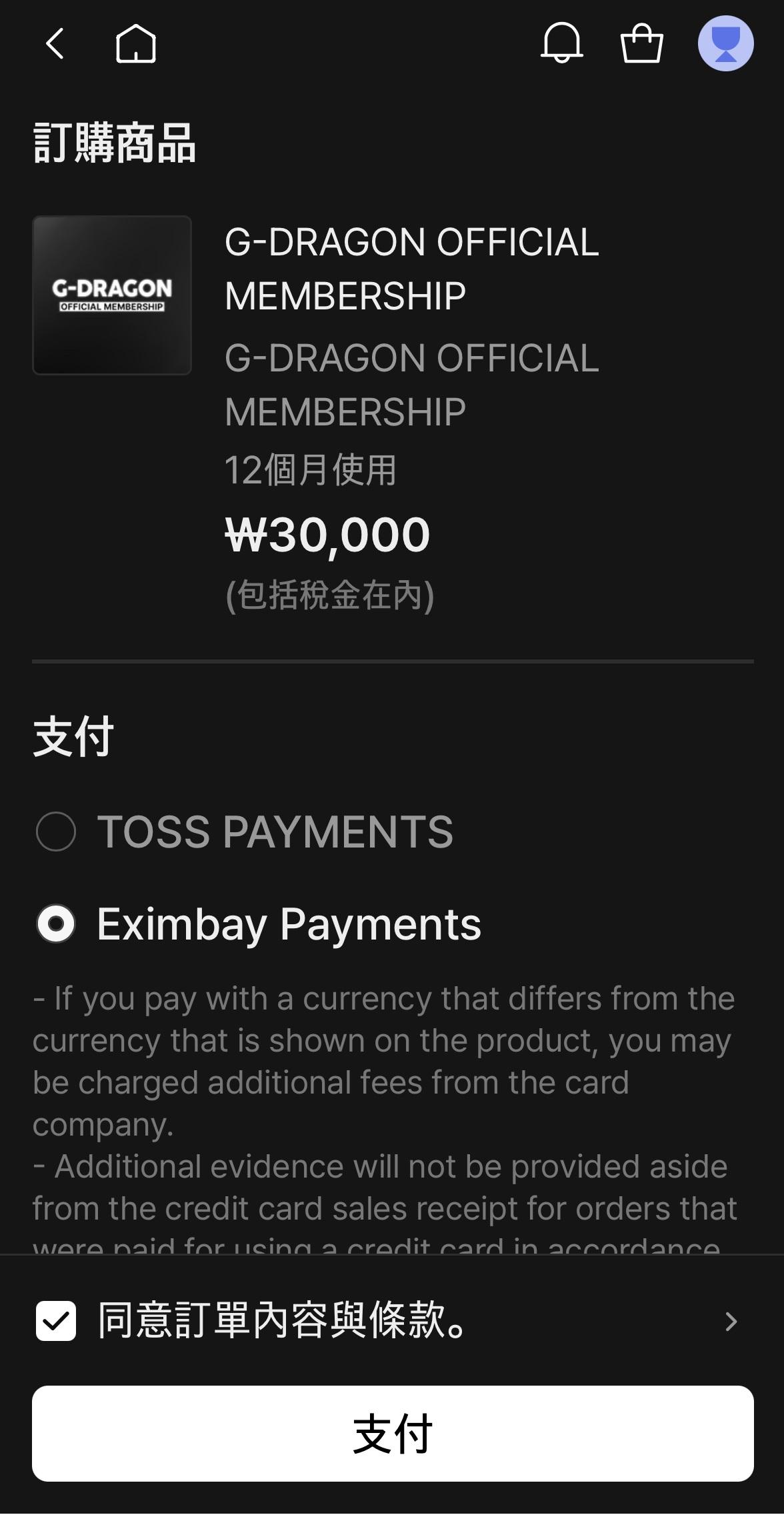This screenshot has width=784, height=1515.
Task: Go back to the previous page
Action: point(55,44)
